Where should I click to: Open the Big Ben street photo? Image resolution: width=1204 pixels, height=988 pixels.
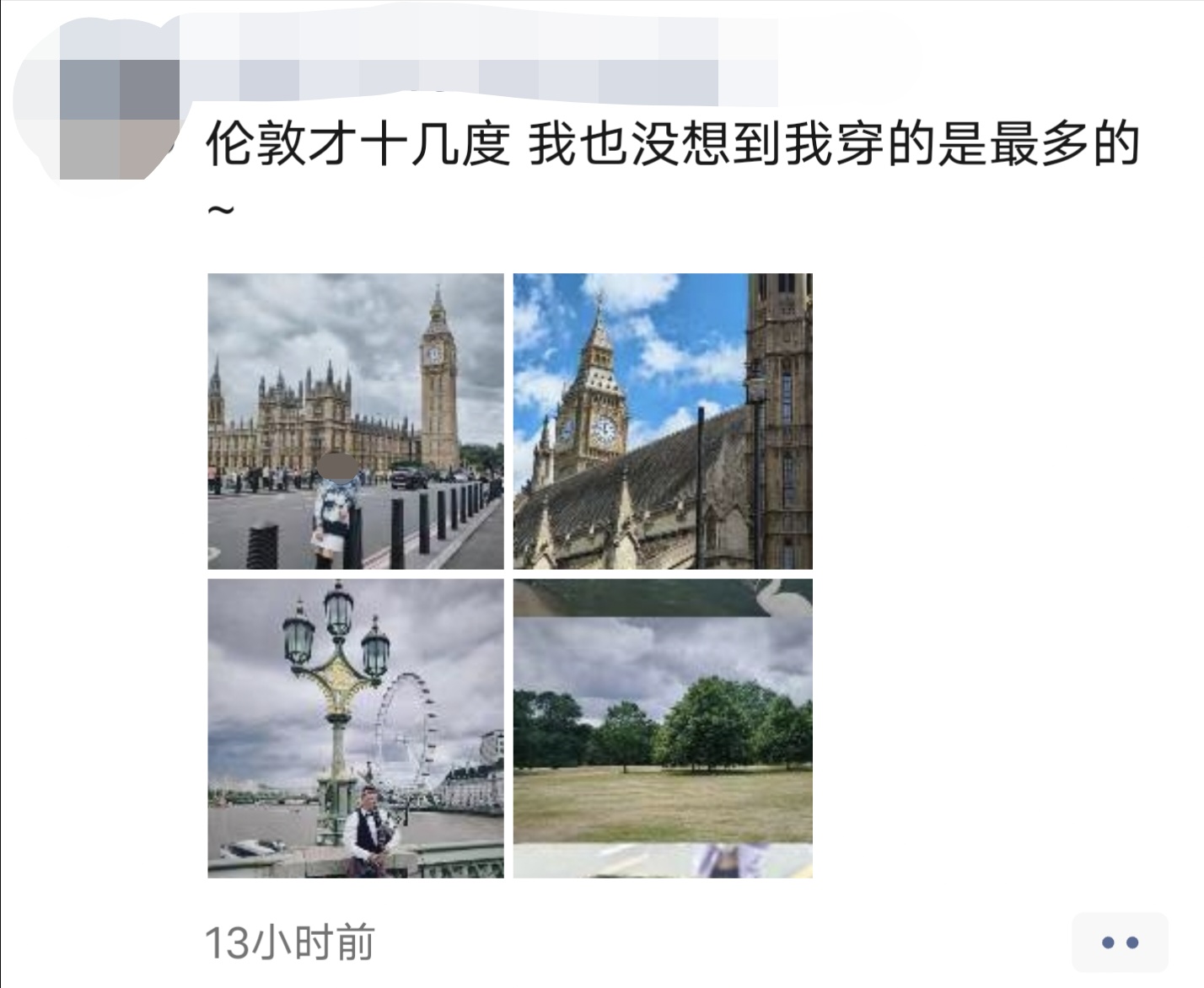[x=355, y=422]
